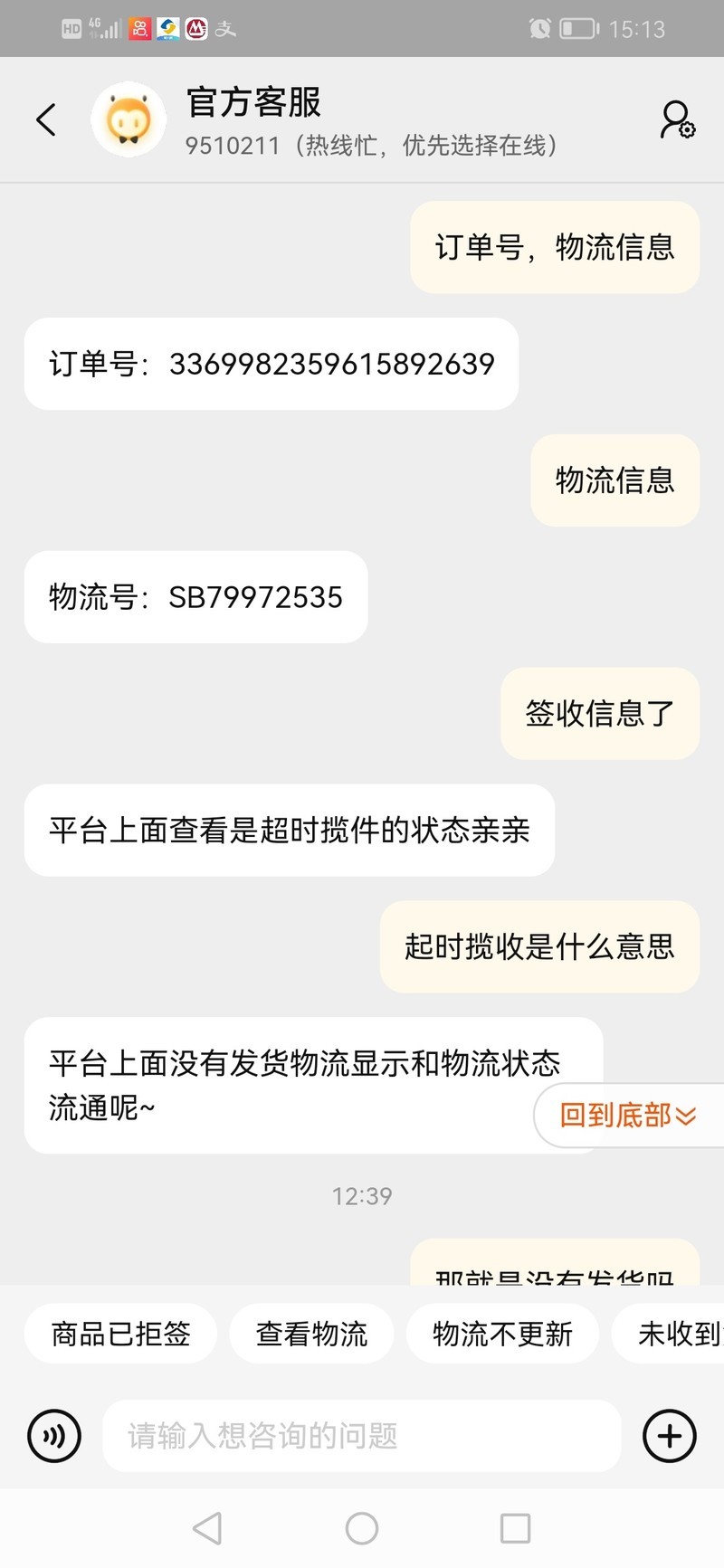Tap the 官方客服 avatar
724x1568 pixels.
click(129, 119)
